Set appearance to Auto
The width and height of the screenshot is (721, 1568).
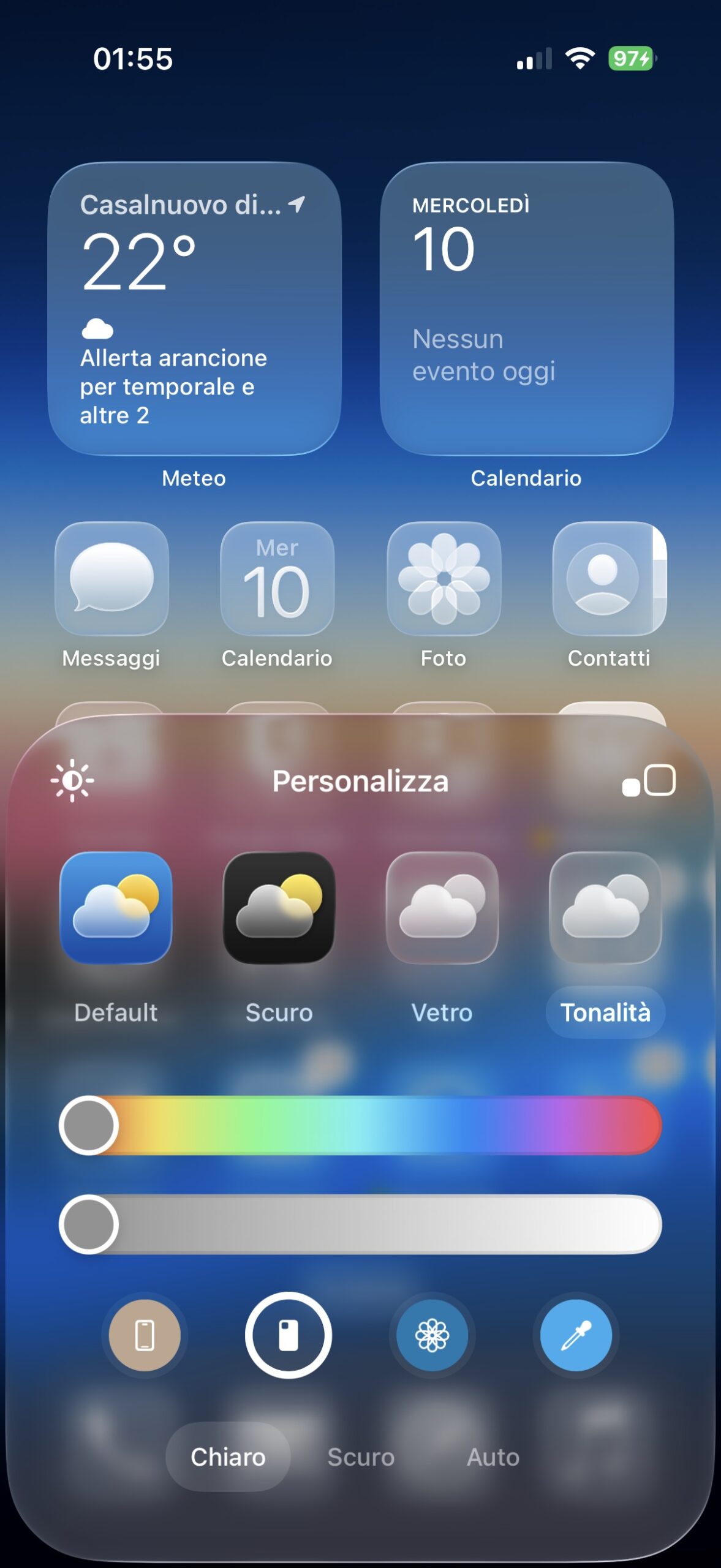pyautogui.click(x=493, y=1457)
